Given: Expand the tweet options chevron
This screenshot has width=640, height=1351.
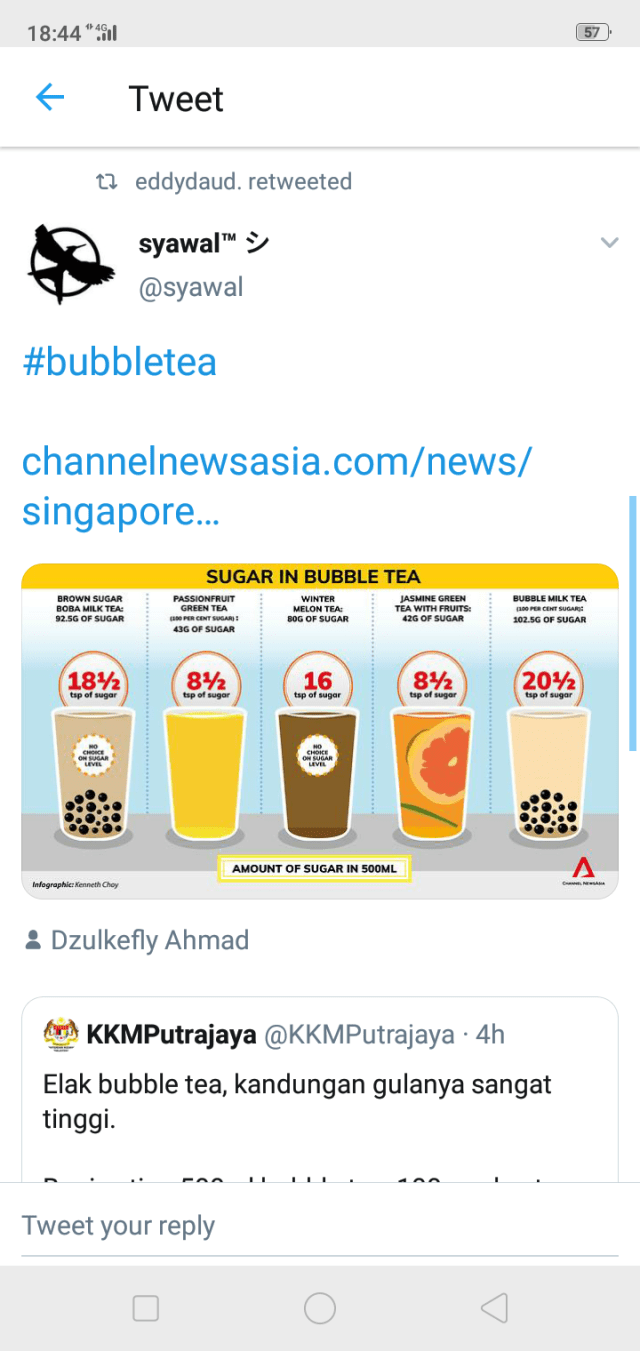Looking at the screenshot, I should pos(609,243).
